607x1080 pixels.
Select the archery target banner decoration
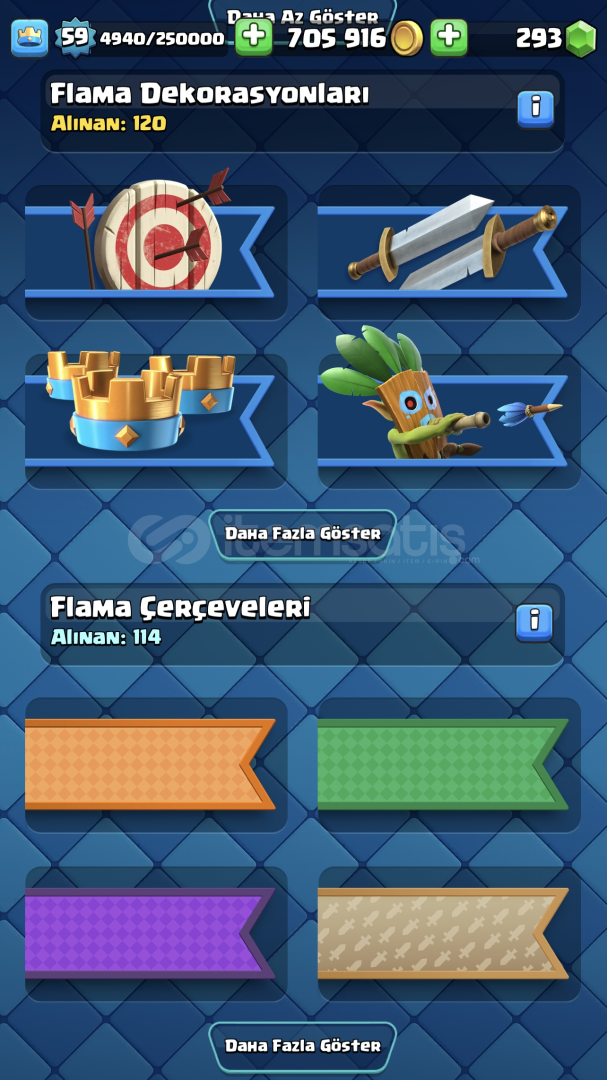155,251
